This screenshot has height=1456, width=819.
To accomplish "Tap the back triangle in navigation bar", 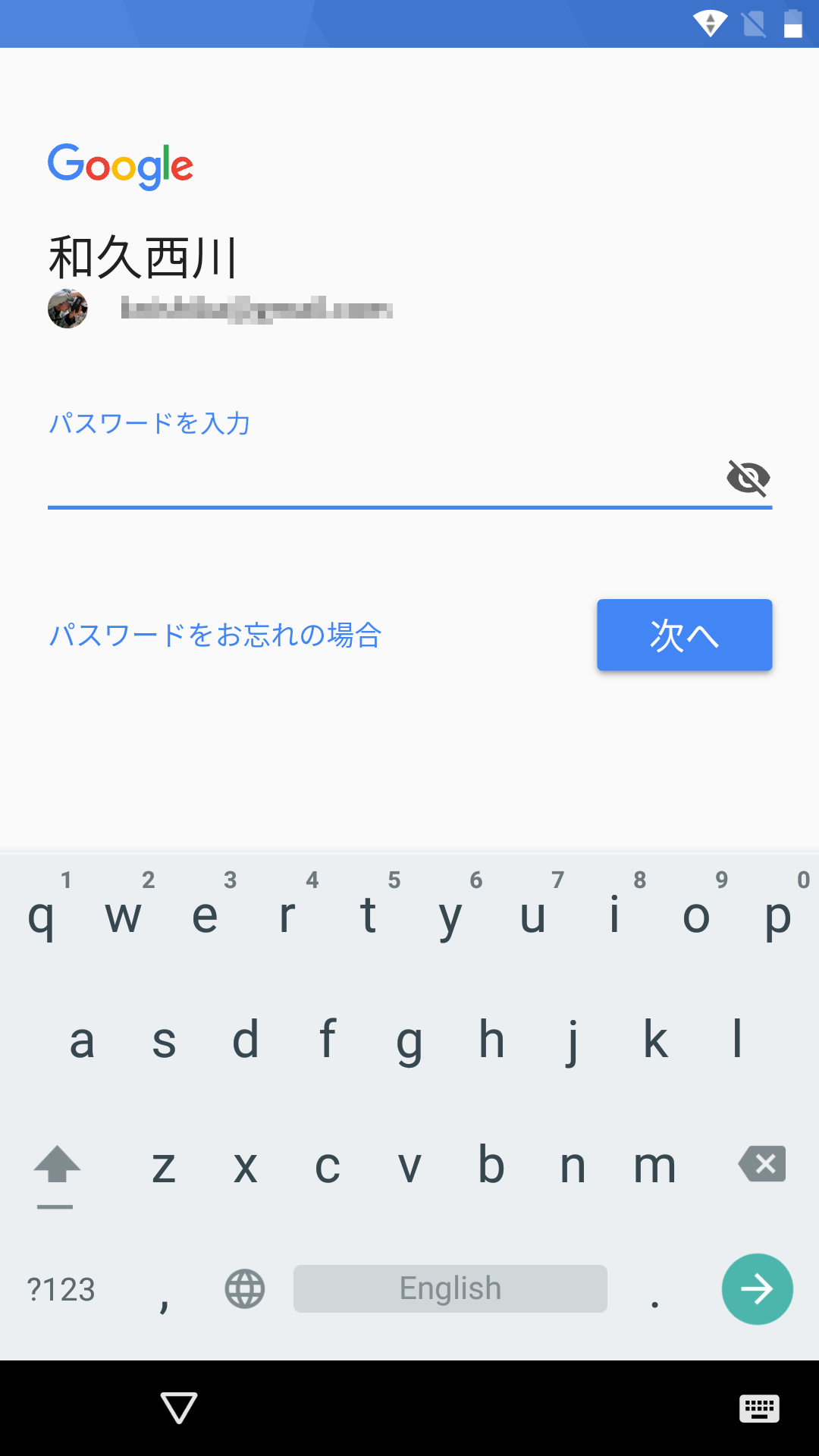I will [179, 1408].
